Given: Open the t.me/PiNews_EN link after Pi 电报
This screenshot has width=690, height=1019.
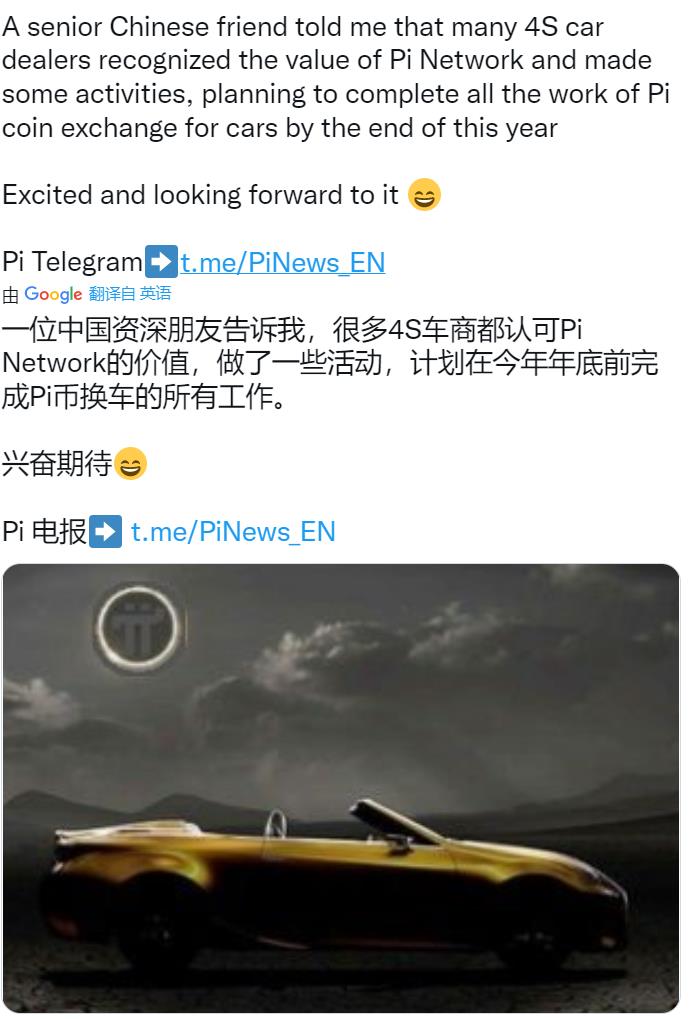Looking at the screenshot, I should point(233,531).
